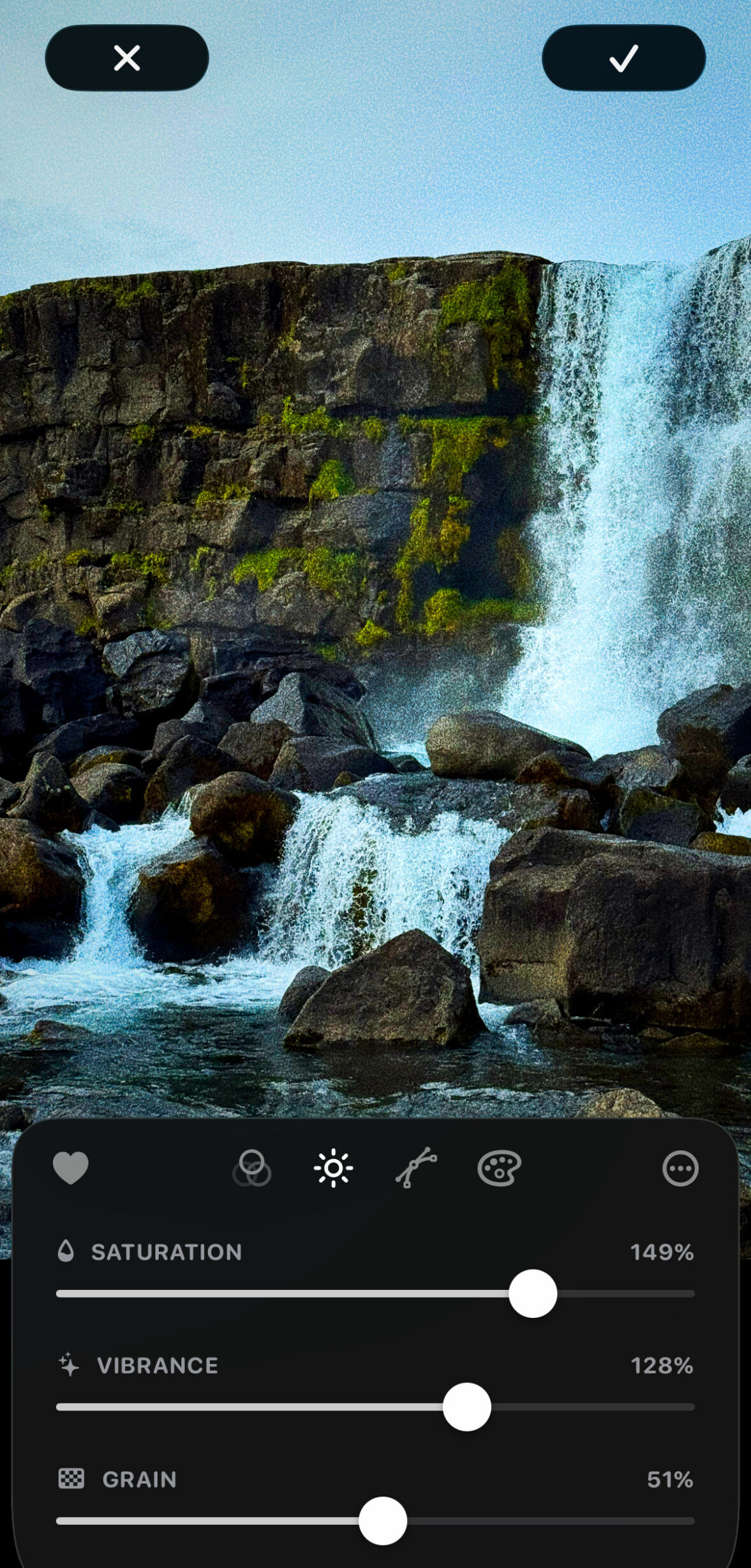
Task: Cancel the photo edits with the X button
Action: (127, 58)
